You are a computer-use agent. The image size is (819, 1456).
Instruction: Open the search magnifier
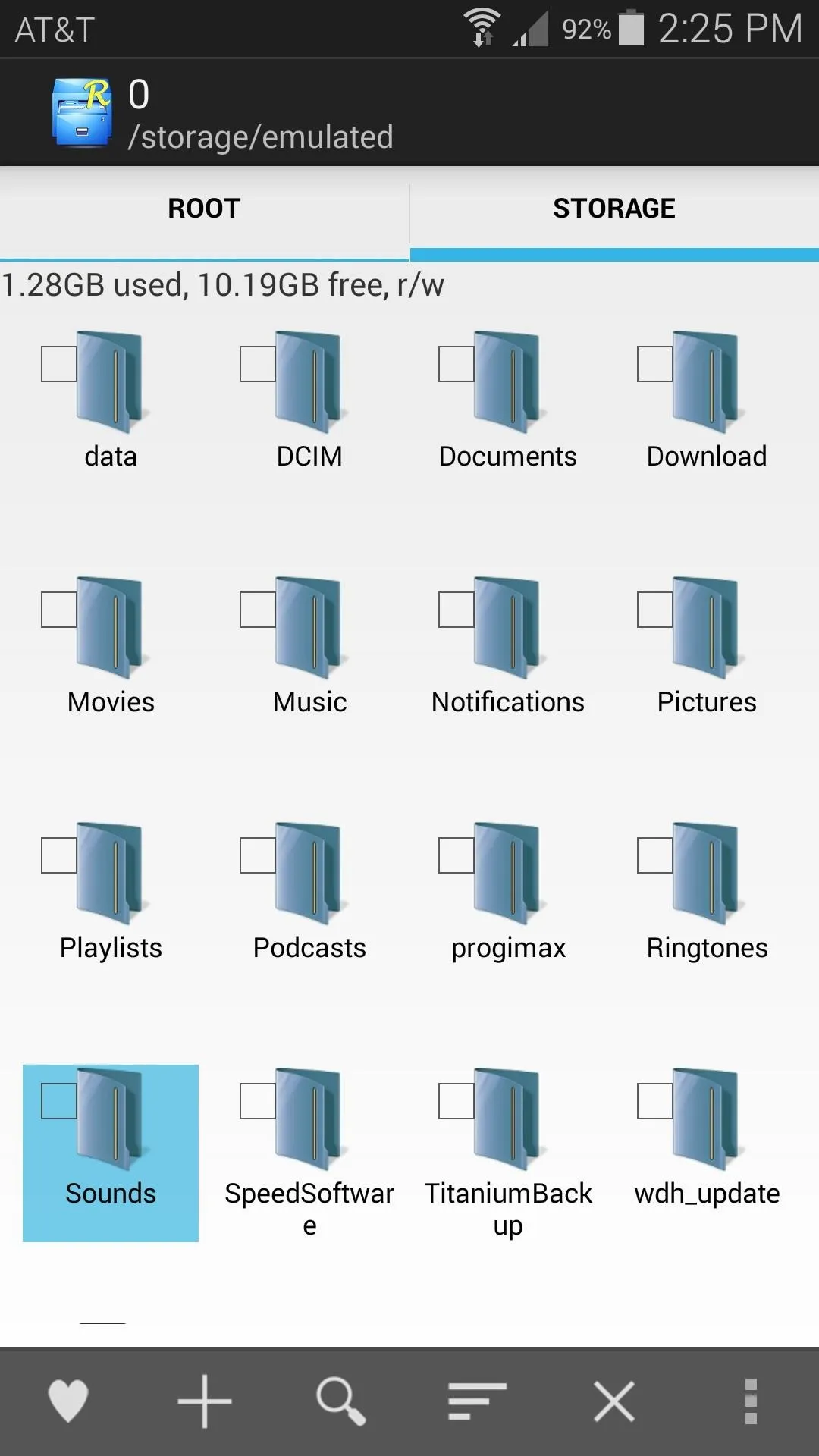click(x=341, y=1401)
